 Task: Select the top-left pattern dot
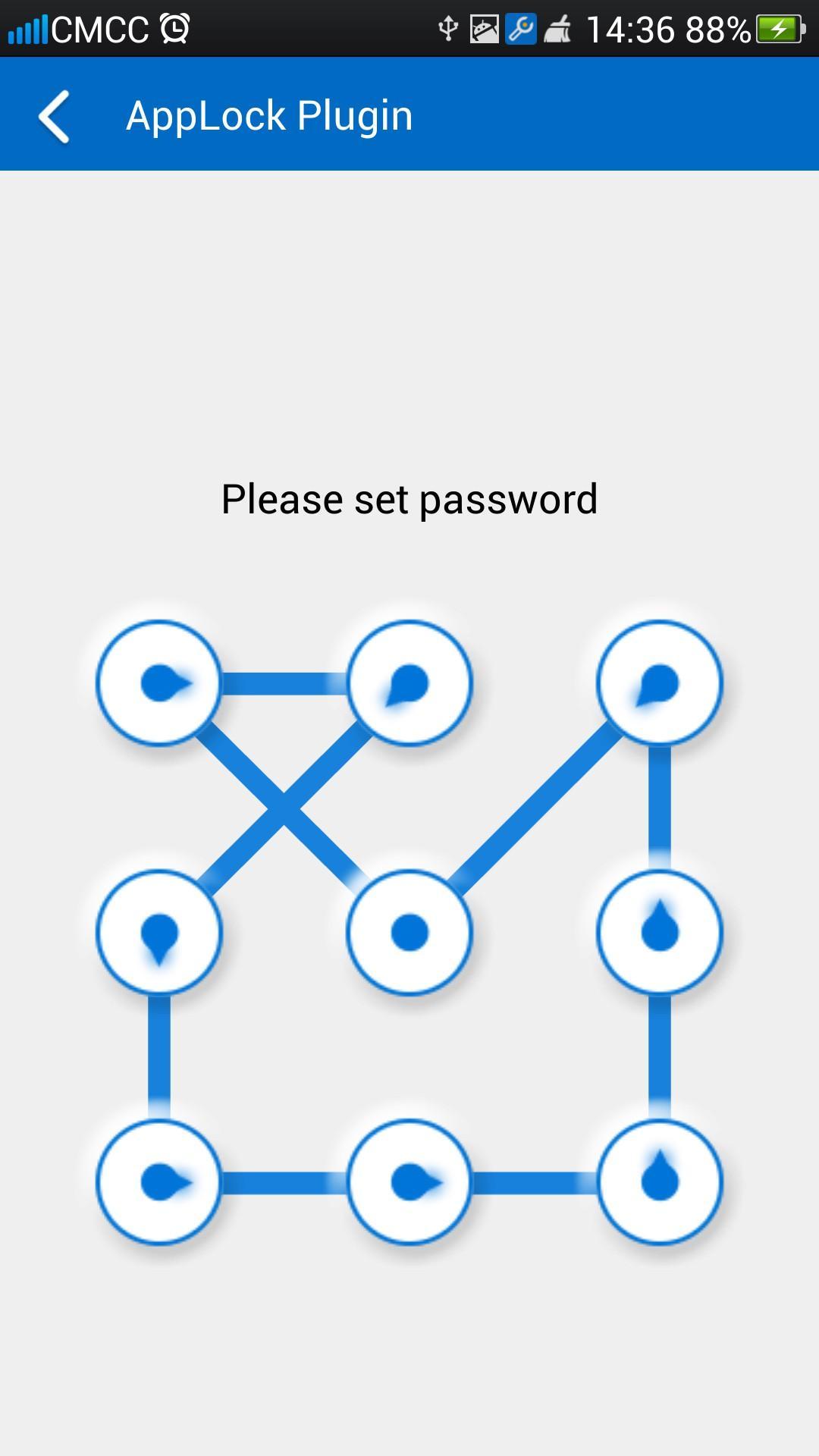pyautogui.click(x=159, y=681)
